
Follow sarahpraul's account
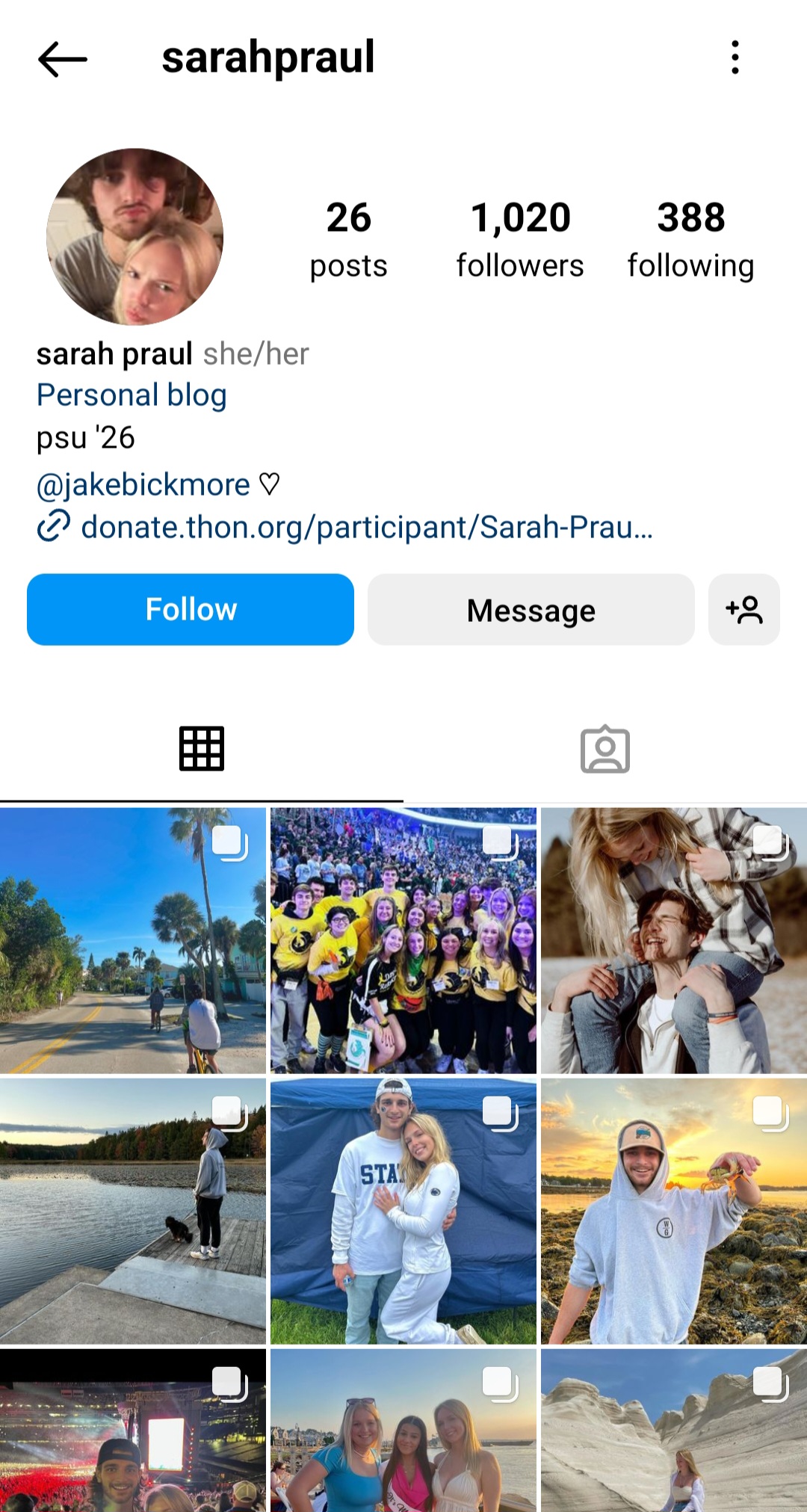coord(191,609)
